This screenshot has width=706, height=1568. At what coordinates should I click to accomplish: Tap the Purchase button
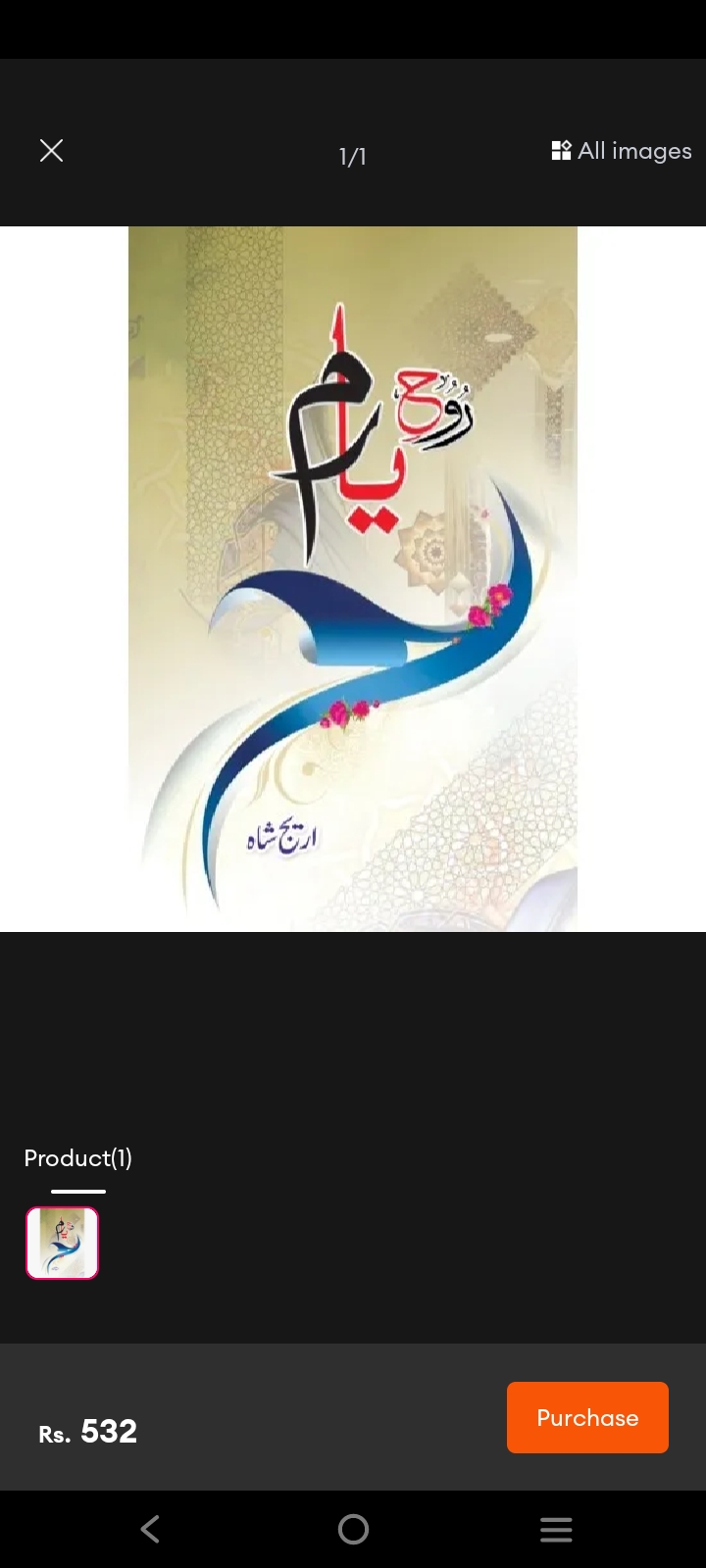pos(587,1417)
